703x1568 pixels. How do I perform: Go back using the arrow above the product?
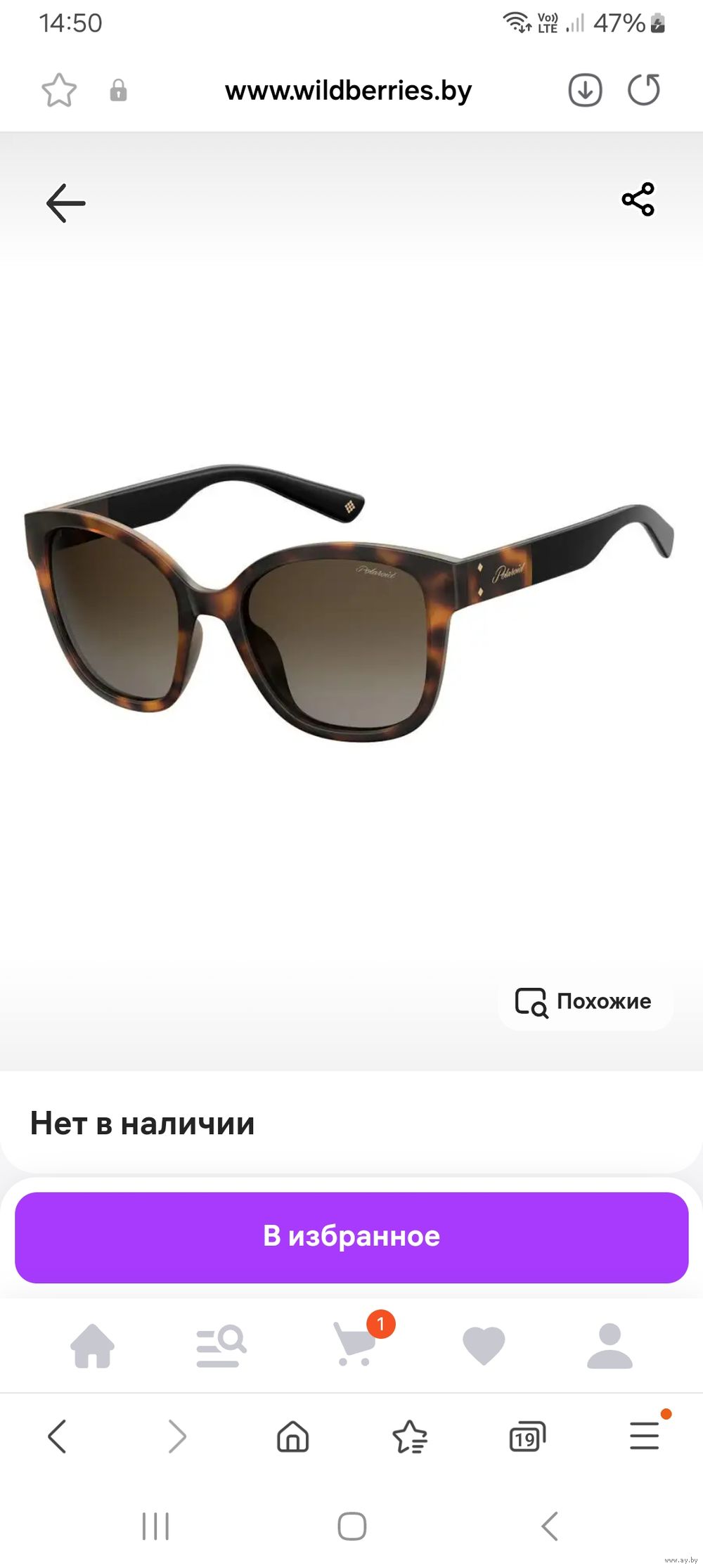tap(66, 203)
